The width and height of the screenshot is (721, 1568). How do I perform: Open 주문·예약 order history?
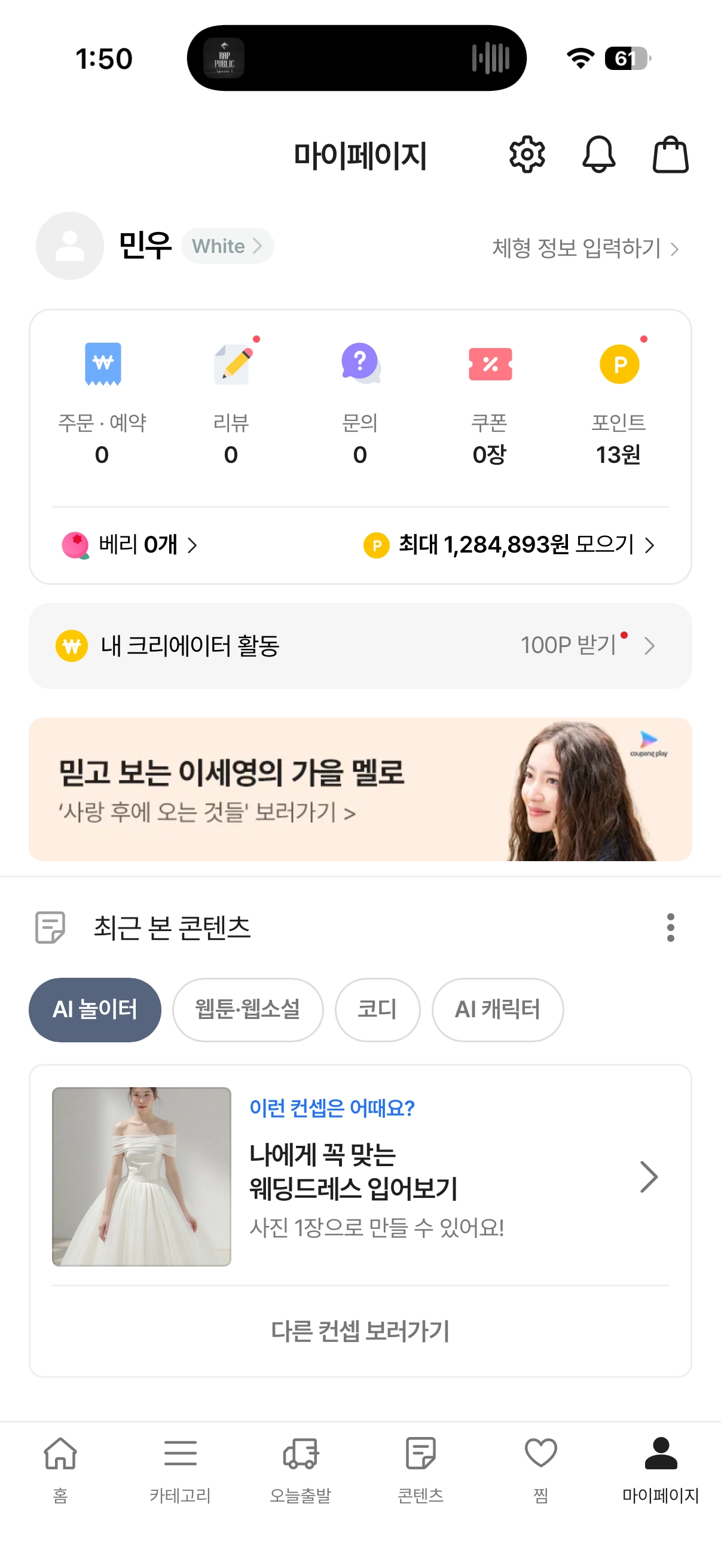102,403
